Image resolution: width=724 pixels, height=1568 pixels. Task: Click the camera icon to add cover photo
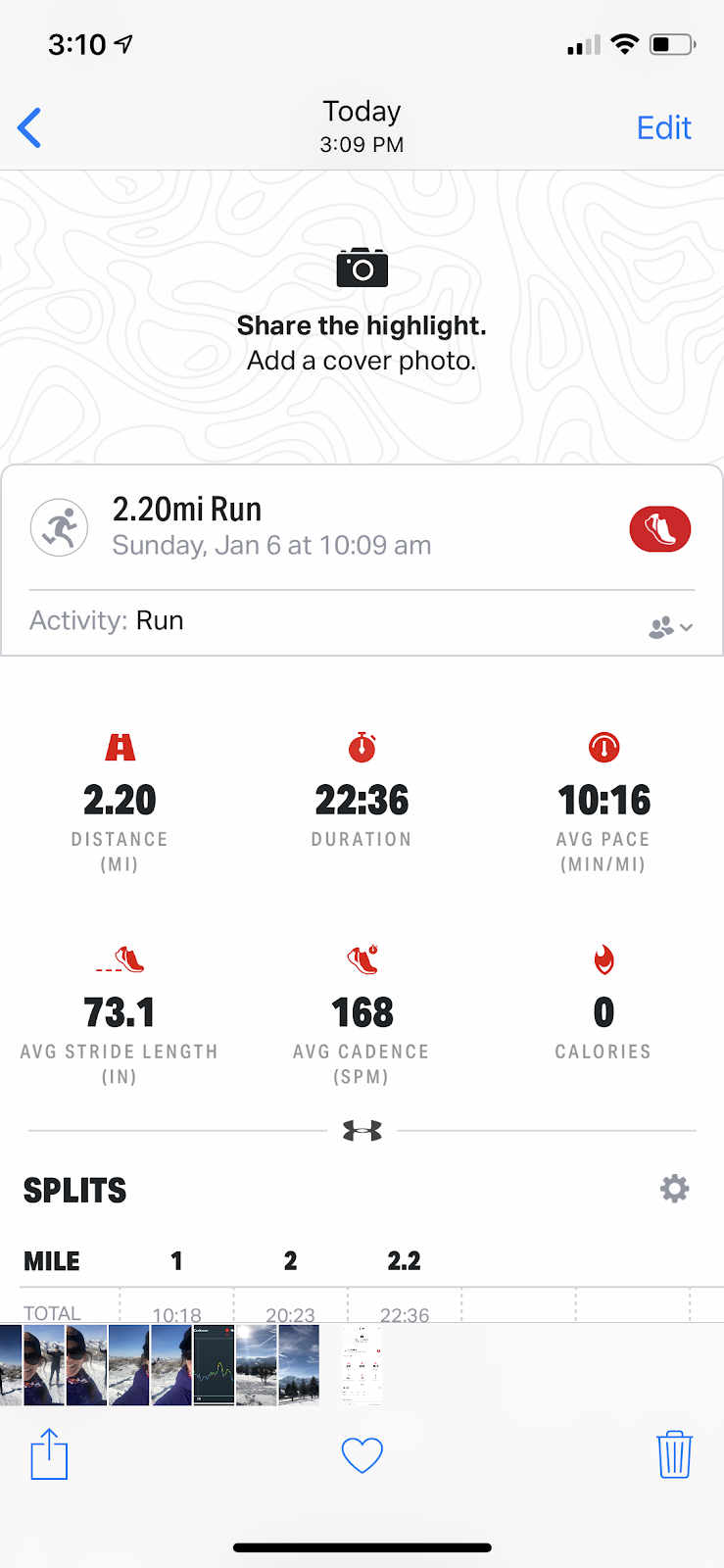pyautogui.click(x=362, y=267)
